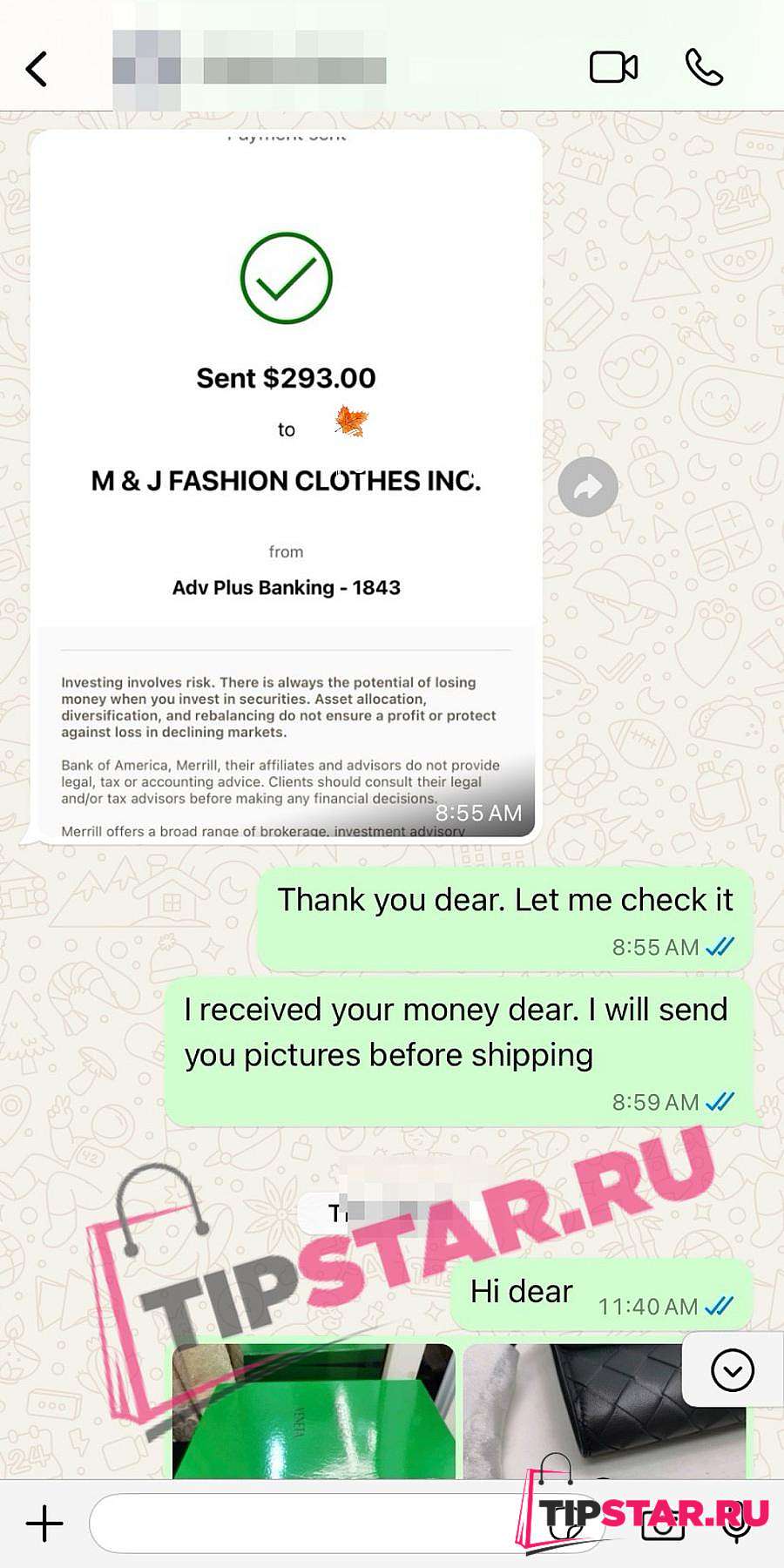The image size is (784, 1568).
Task: Jump to latest messages with down arrow
Action: point(732,1370)
